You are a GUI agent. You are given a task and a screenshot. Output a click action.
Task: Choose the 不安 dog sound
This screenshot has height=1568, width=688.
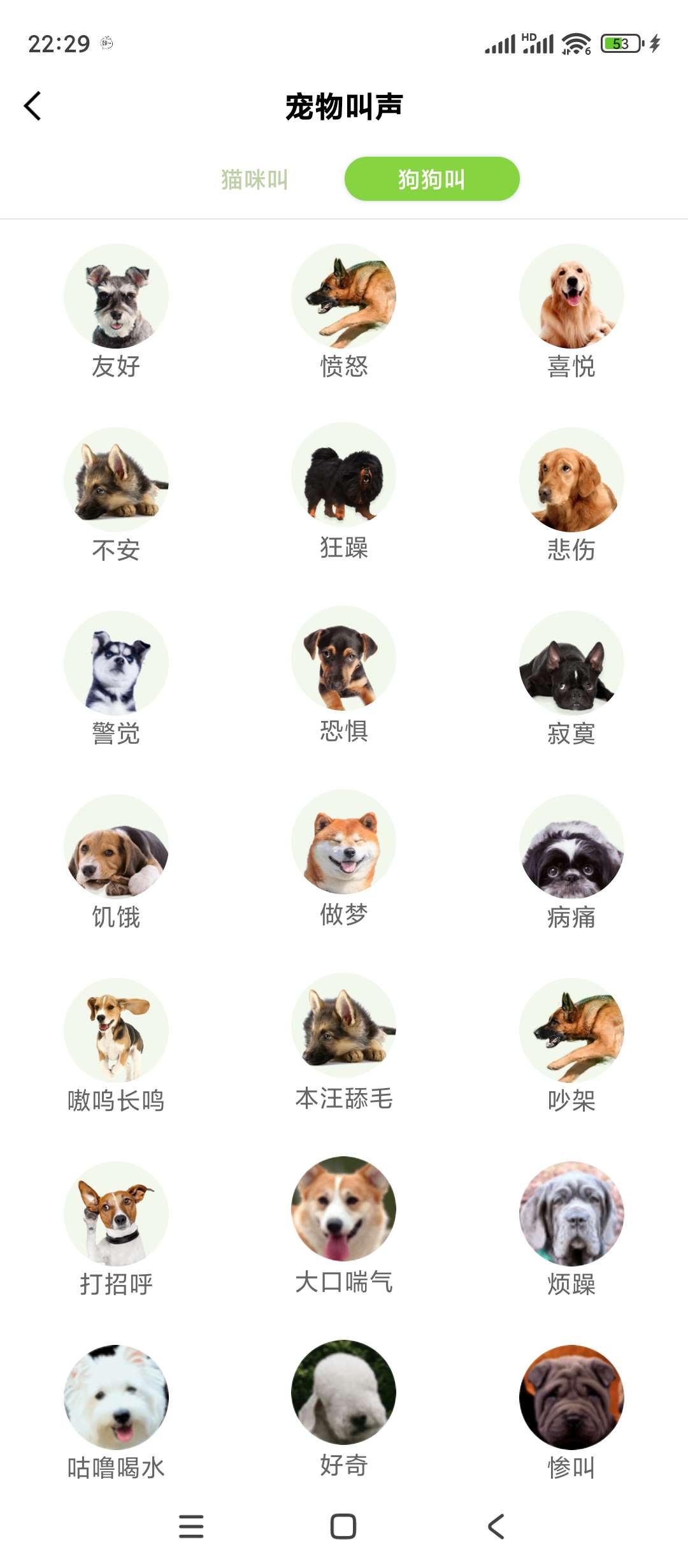click(116, 480)
